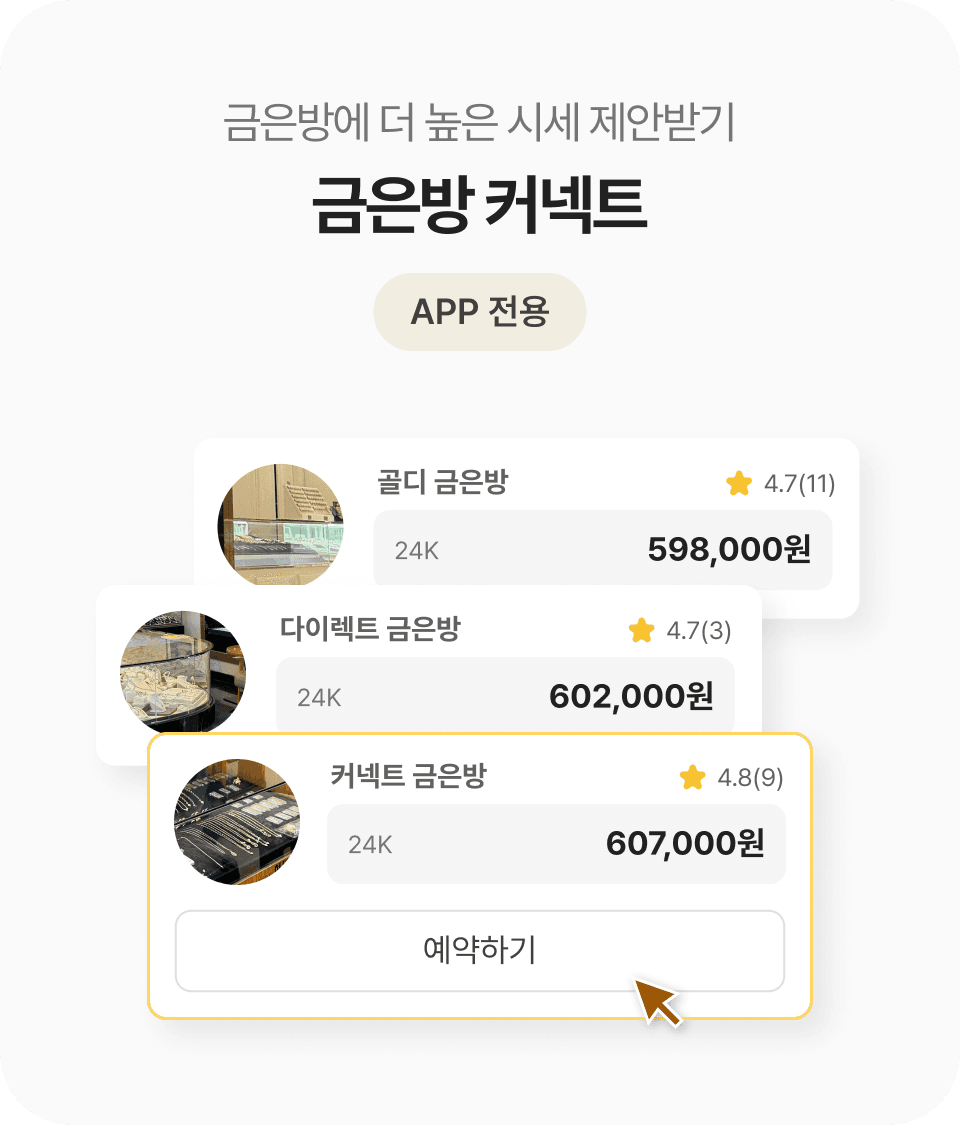Viewport: 960px width, 1125px height.
Task: Click the 다이렉트 금은방 circular shop photo
Action: tap(182, 672)
